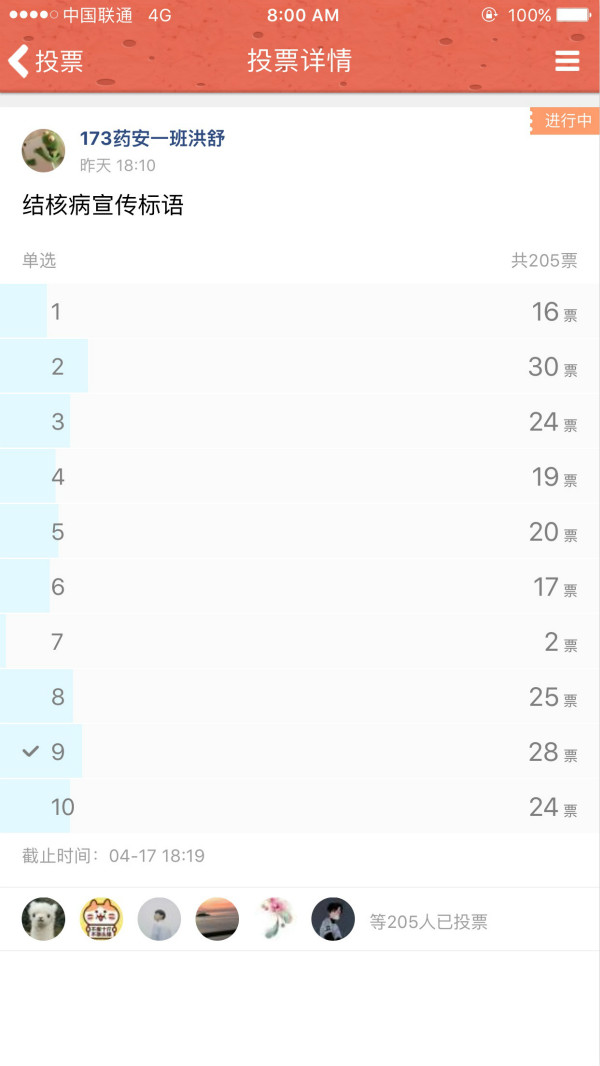Open the cat cartoon avatar voter
Viewport: 600px width, 1066px height.
tap(102, 919)
